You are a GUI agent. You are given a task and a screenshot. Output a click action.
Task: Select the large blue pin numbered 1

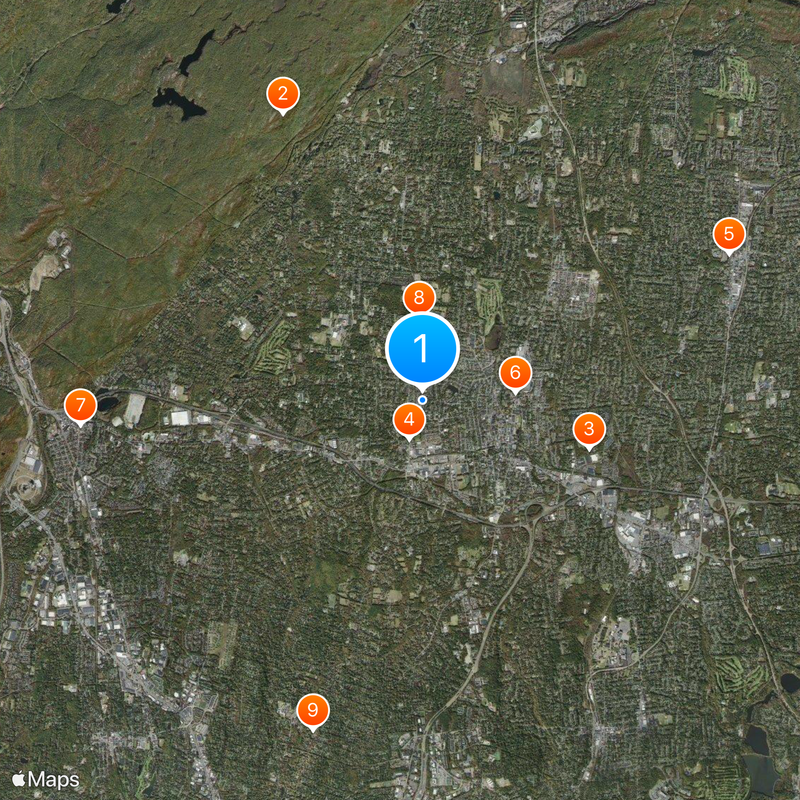pos(422,349)
